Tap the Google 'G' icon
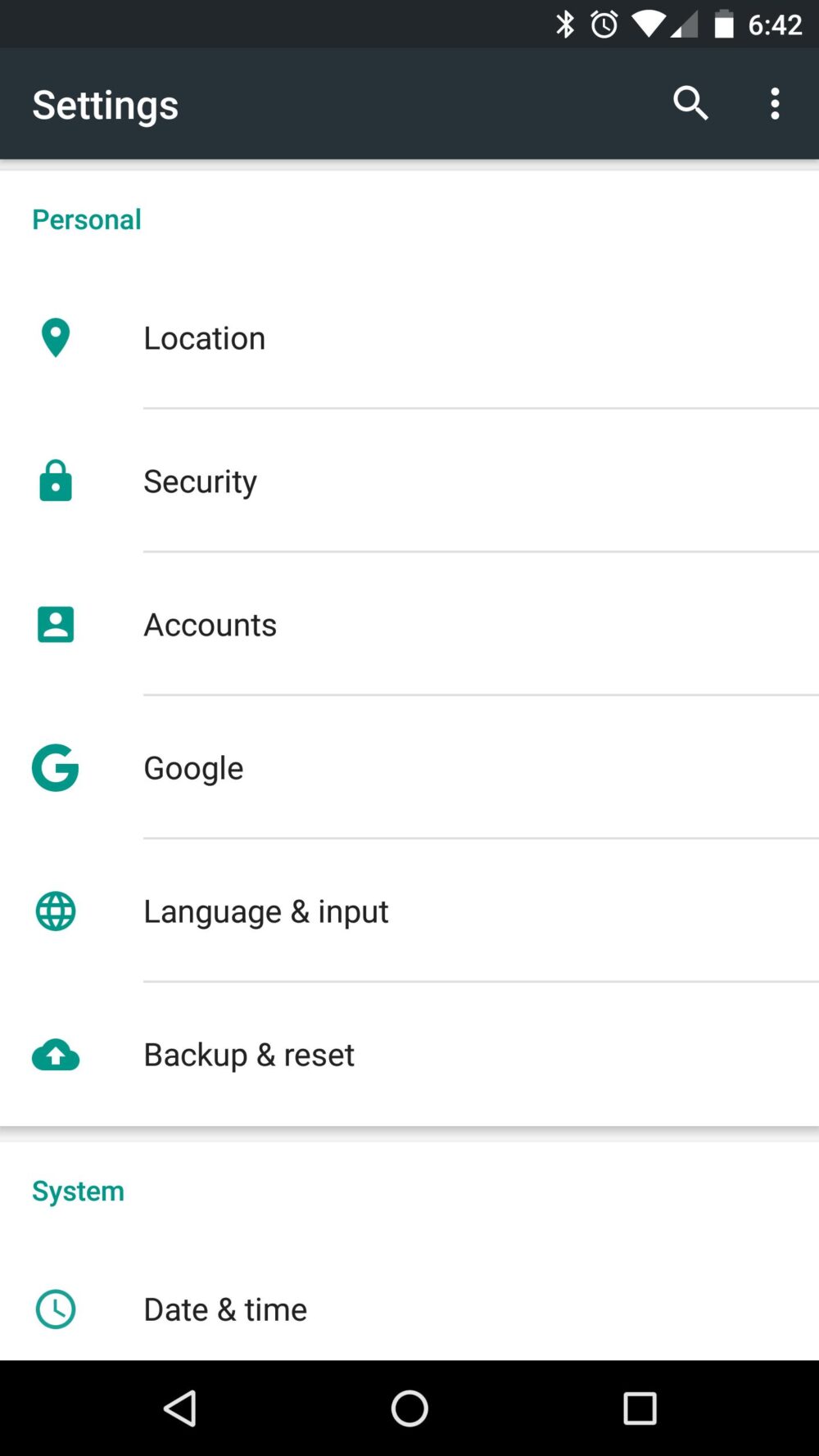819x1456 pixels. point(55,767)
